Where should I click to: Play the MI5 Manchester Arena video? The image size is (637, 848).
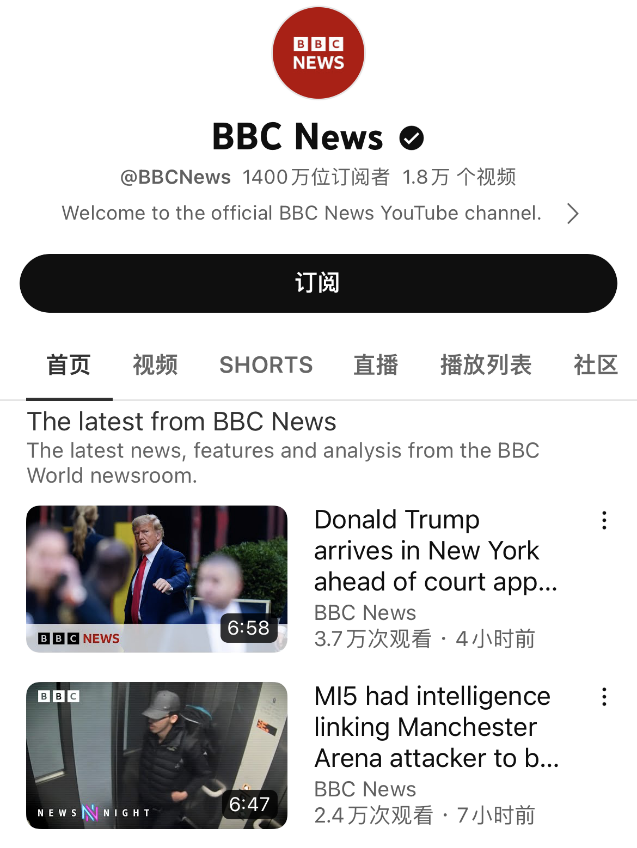pyautogui.click(x=157, y=755)
